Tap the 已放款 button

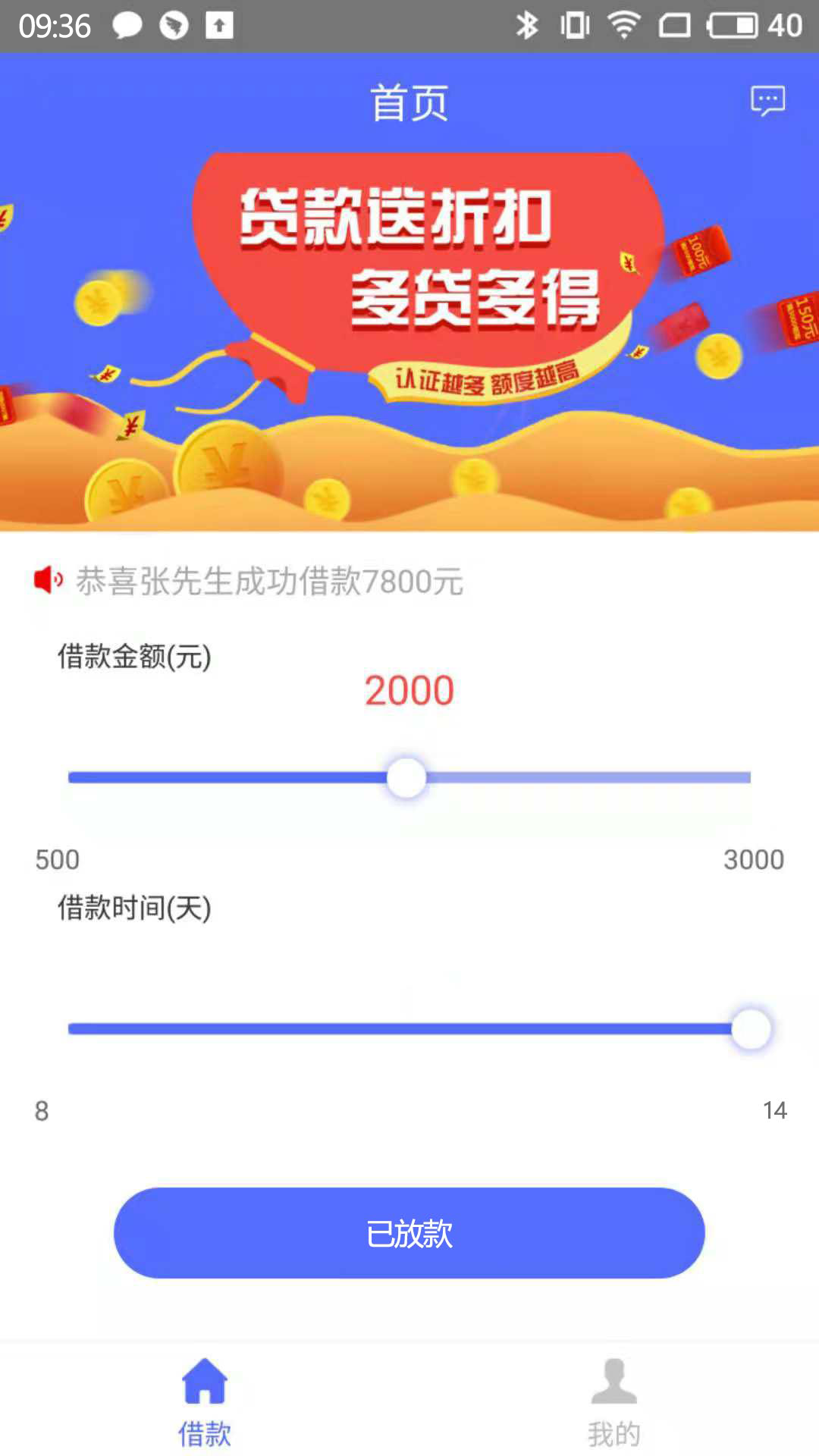point(409,1233)
